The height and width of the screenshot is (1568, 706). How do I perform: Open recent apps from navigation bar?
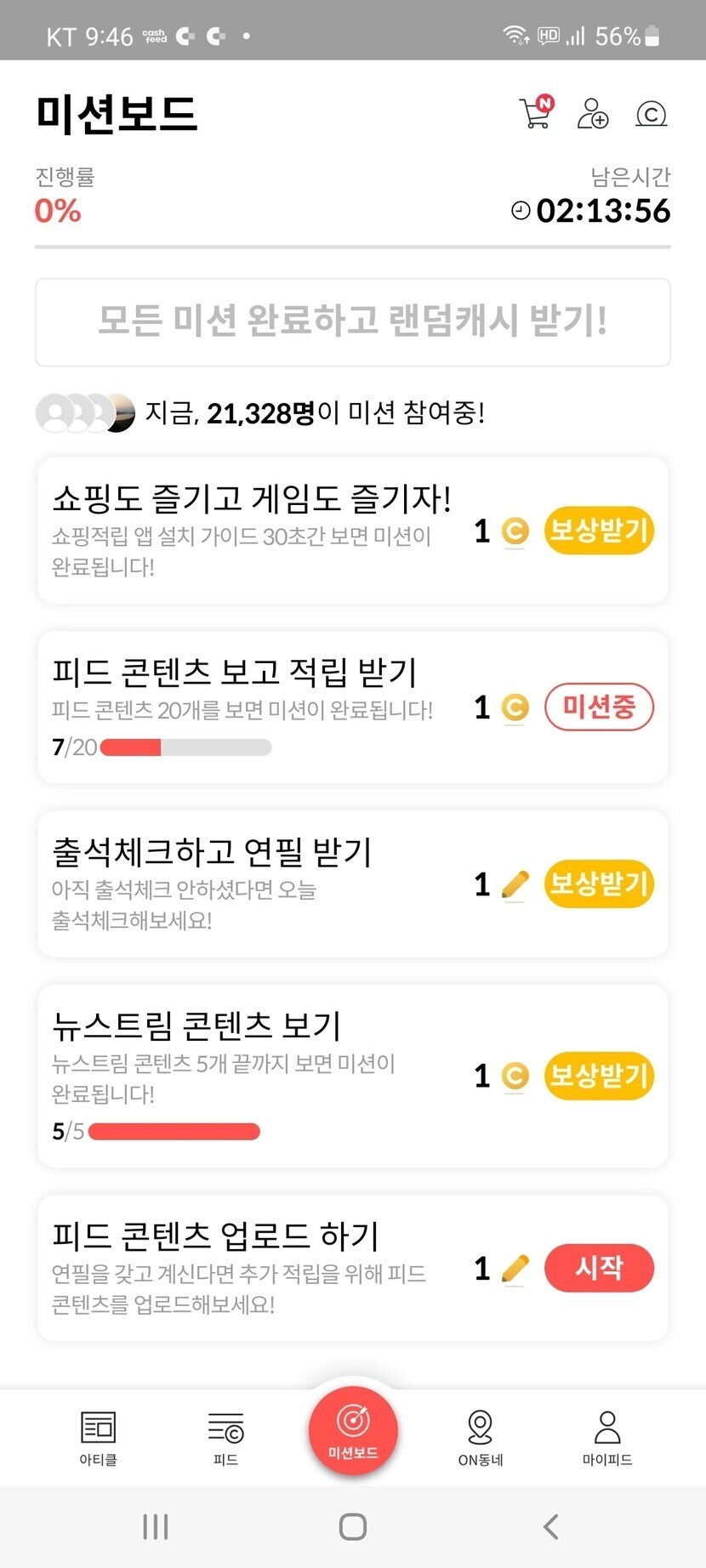(156, 1526)
